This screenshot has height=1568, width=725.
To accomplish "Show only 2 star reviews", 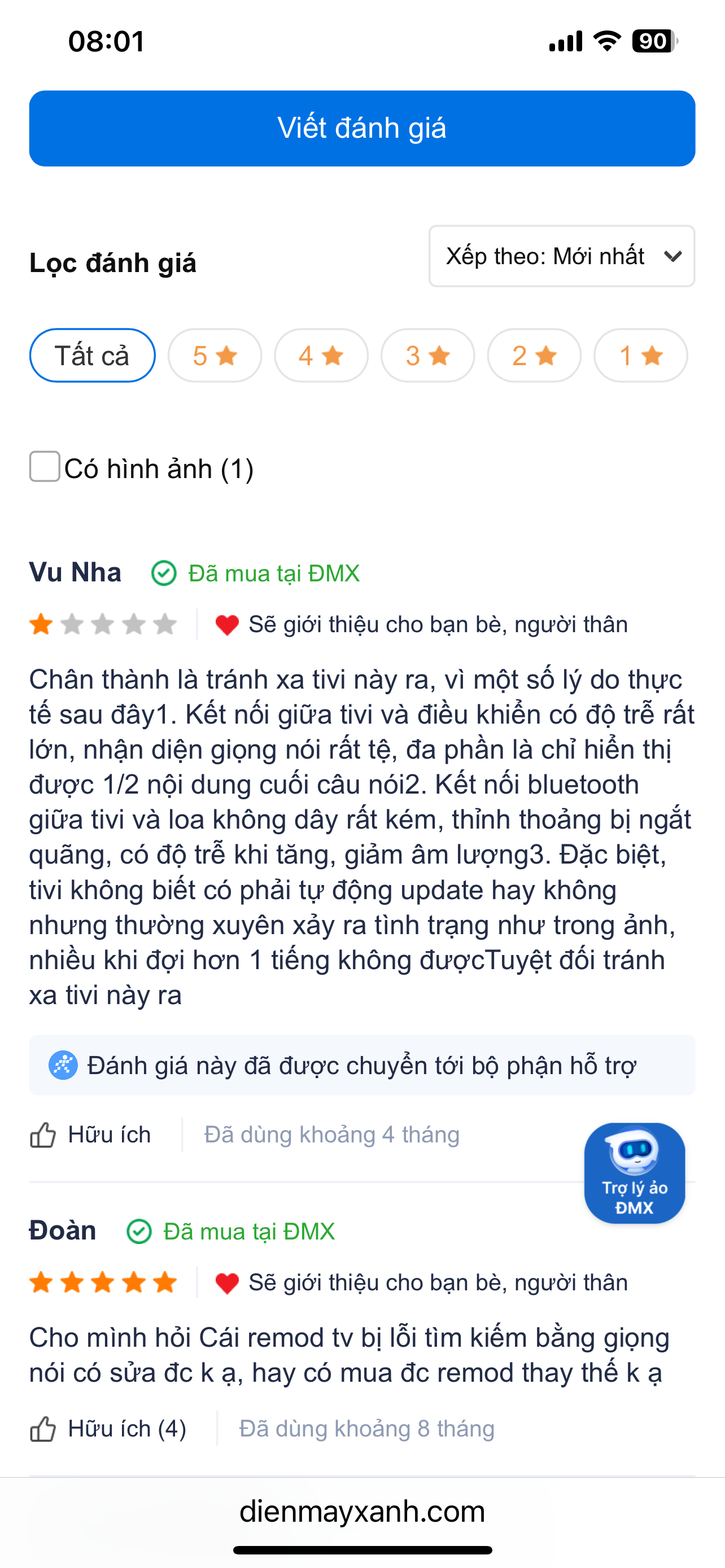I will (x=534, y=356).
